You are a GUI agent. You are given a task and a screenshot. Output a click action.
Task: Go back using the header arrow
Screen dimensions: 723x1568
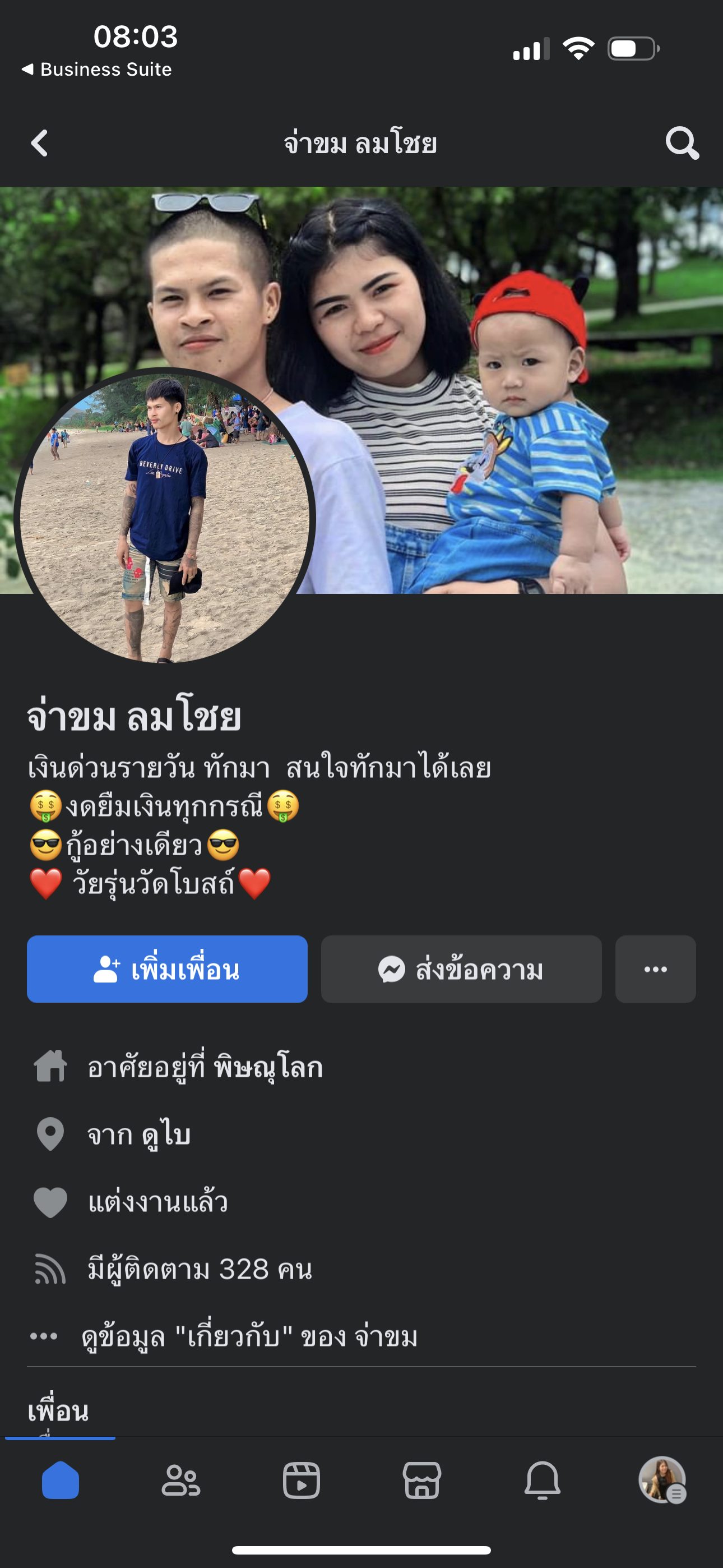pyautogui.click(x=40, y=144)
